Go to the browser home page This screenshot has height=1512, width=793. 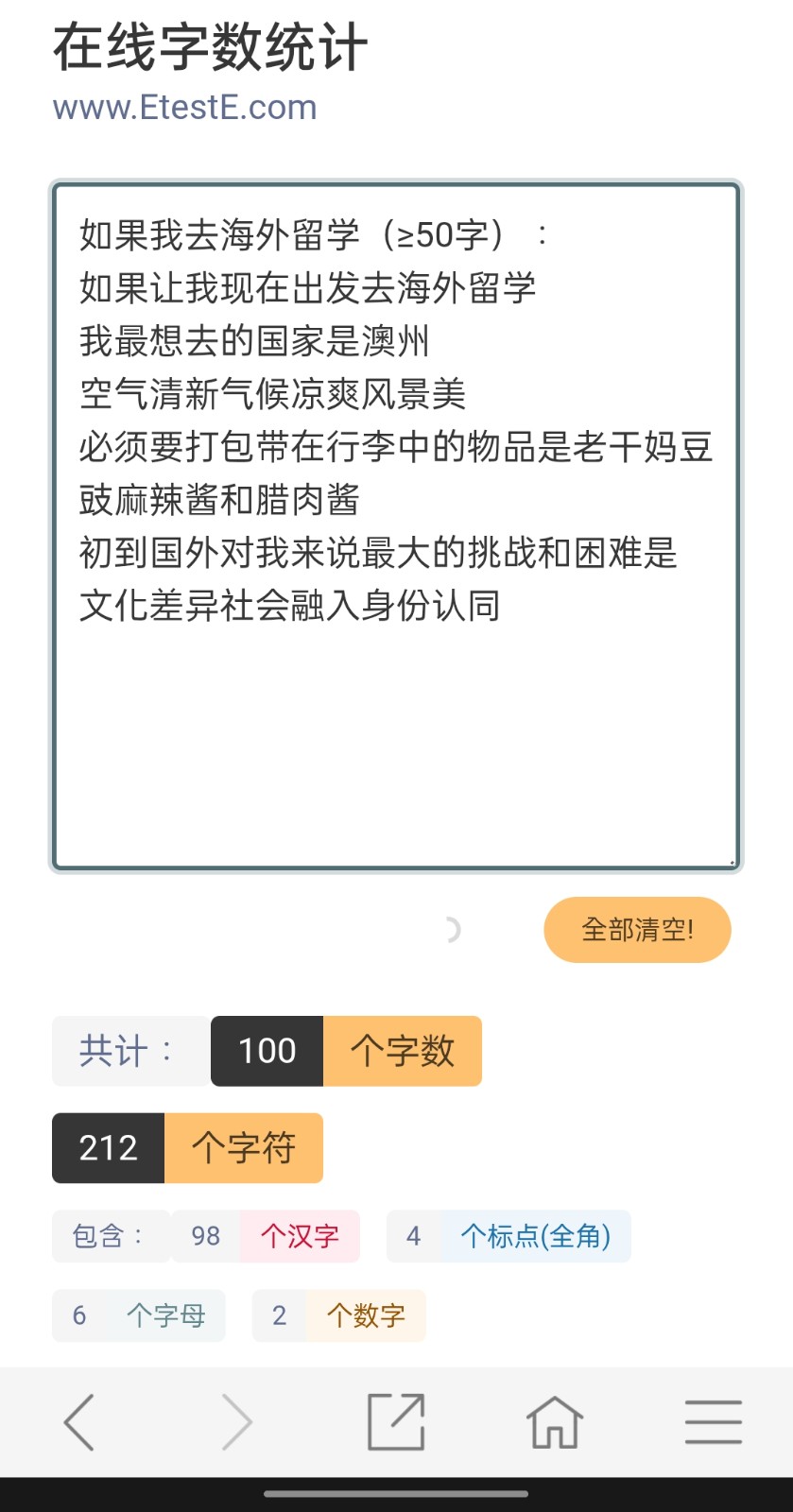[555, 1422]
